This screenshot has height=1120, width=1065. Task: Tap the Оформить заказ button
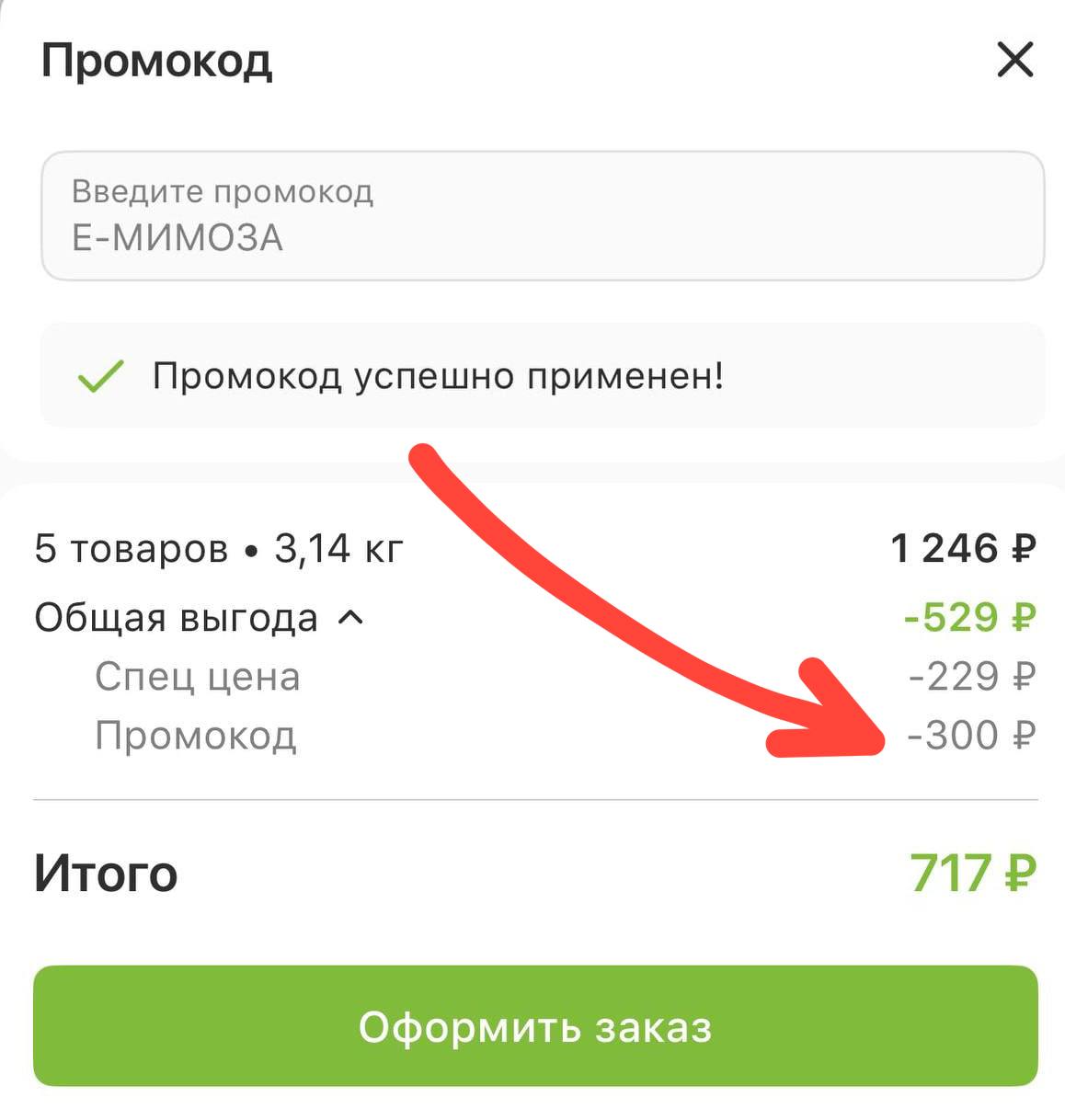pos(535,1026)
